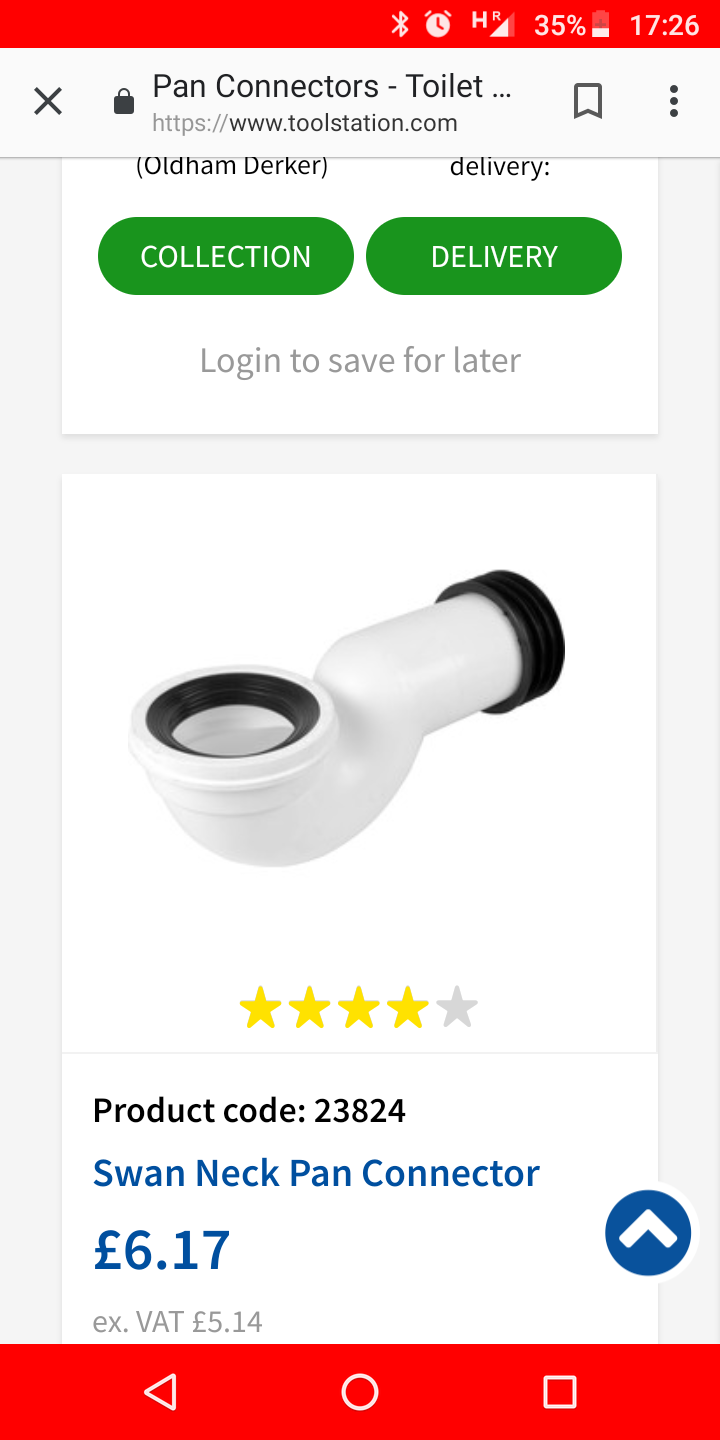Tap the Bluetooth icon in status bar

(x=404, y=24)
